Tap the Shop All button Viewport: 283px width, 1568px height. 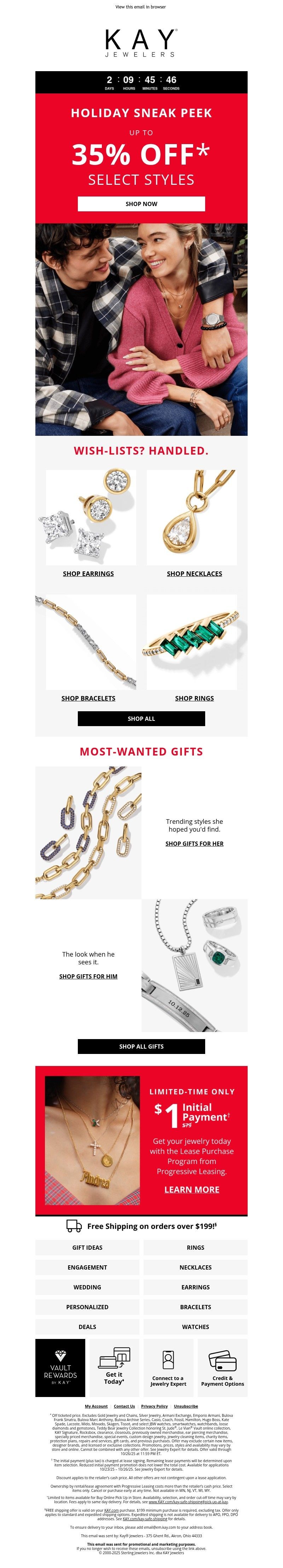click(x=141, y=719)
